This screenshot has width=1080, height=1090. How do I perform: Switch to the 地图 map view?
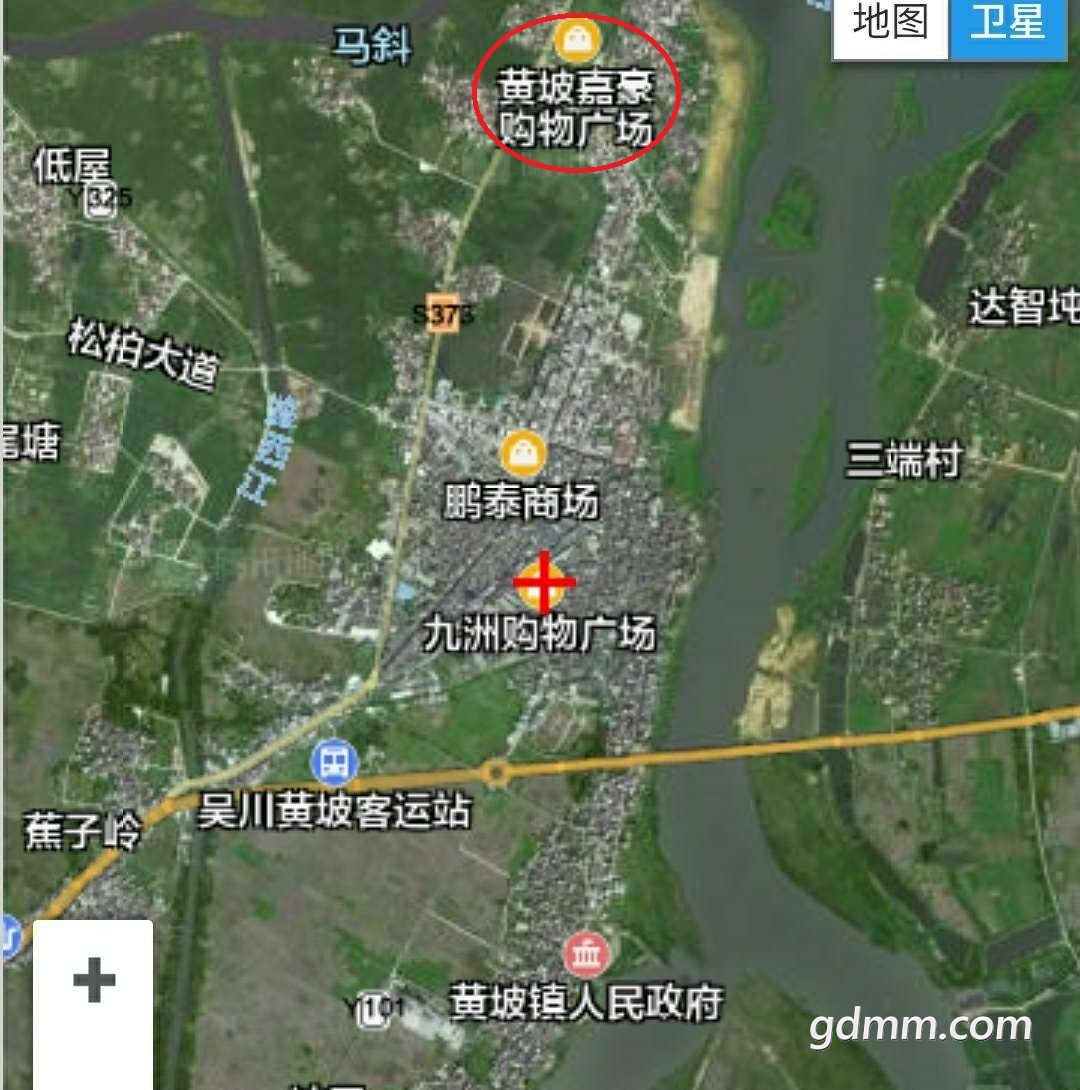coord(890,24)
